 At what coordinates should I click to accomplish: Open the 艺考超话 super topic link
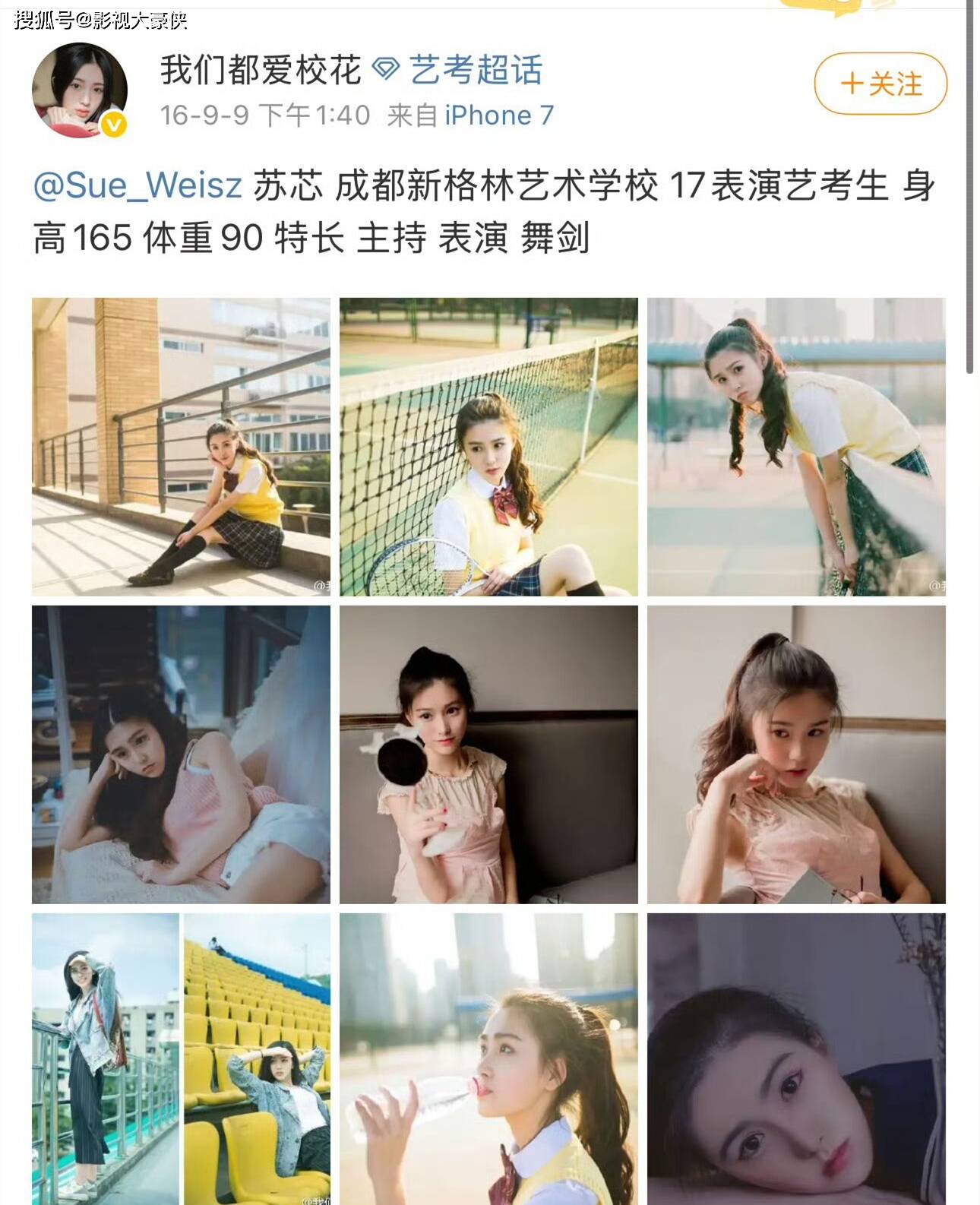[x=476, y=70]
